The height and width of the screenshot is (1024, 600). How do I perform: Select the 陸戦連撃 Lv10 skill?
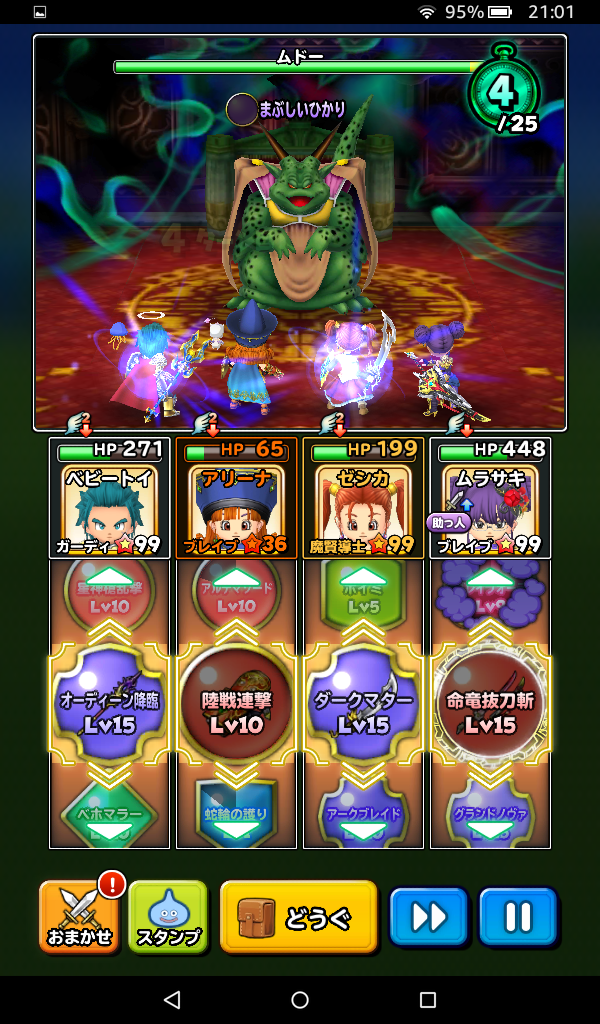(x=237, y=711)
